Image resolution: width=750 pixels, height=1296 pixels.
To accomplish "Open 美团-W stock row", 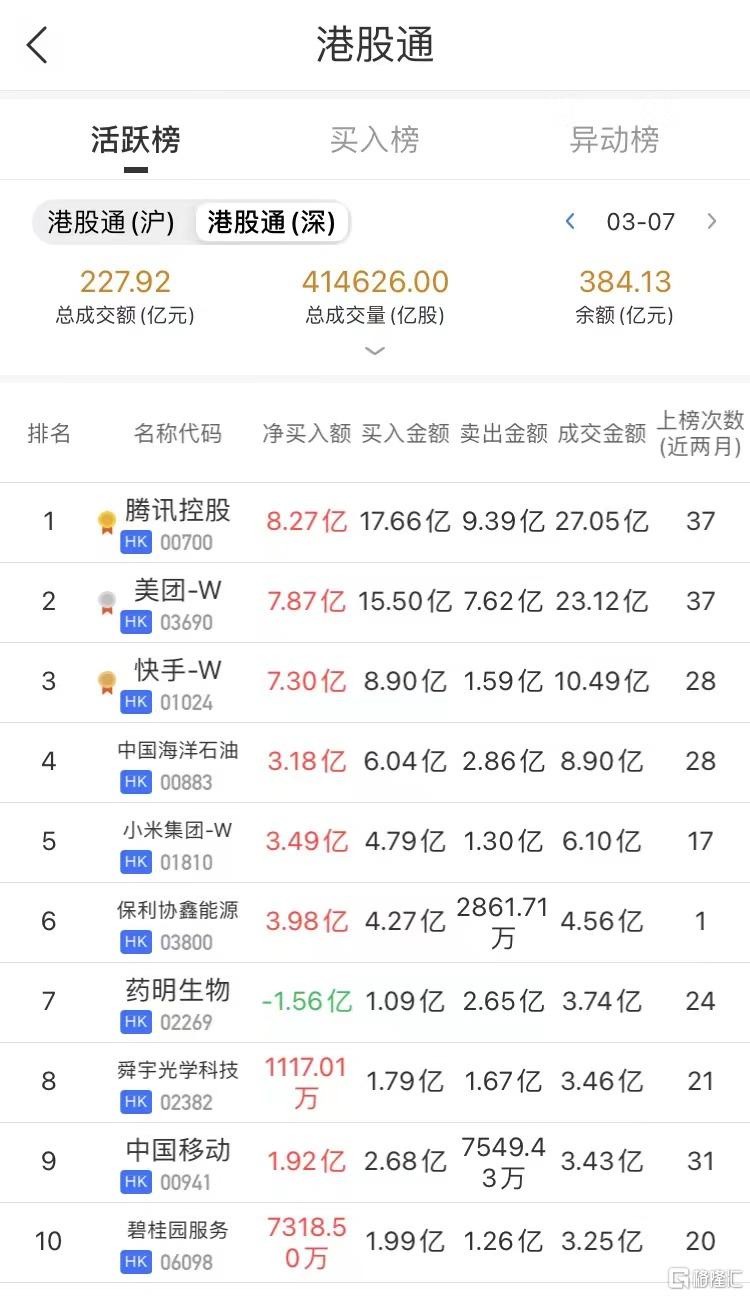I will (178, 602).
